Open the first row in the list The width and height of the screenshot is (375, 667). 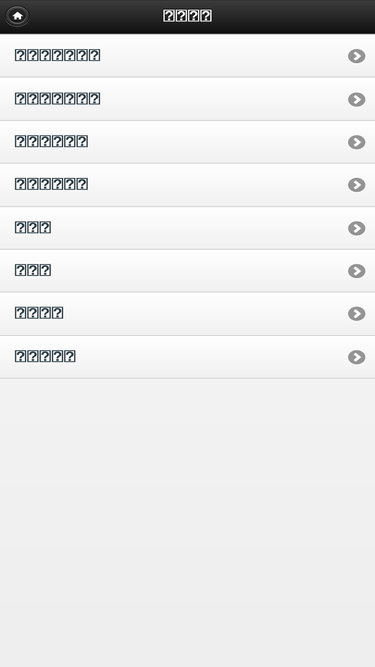(188, 56)
